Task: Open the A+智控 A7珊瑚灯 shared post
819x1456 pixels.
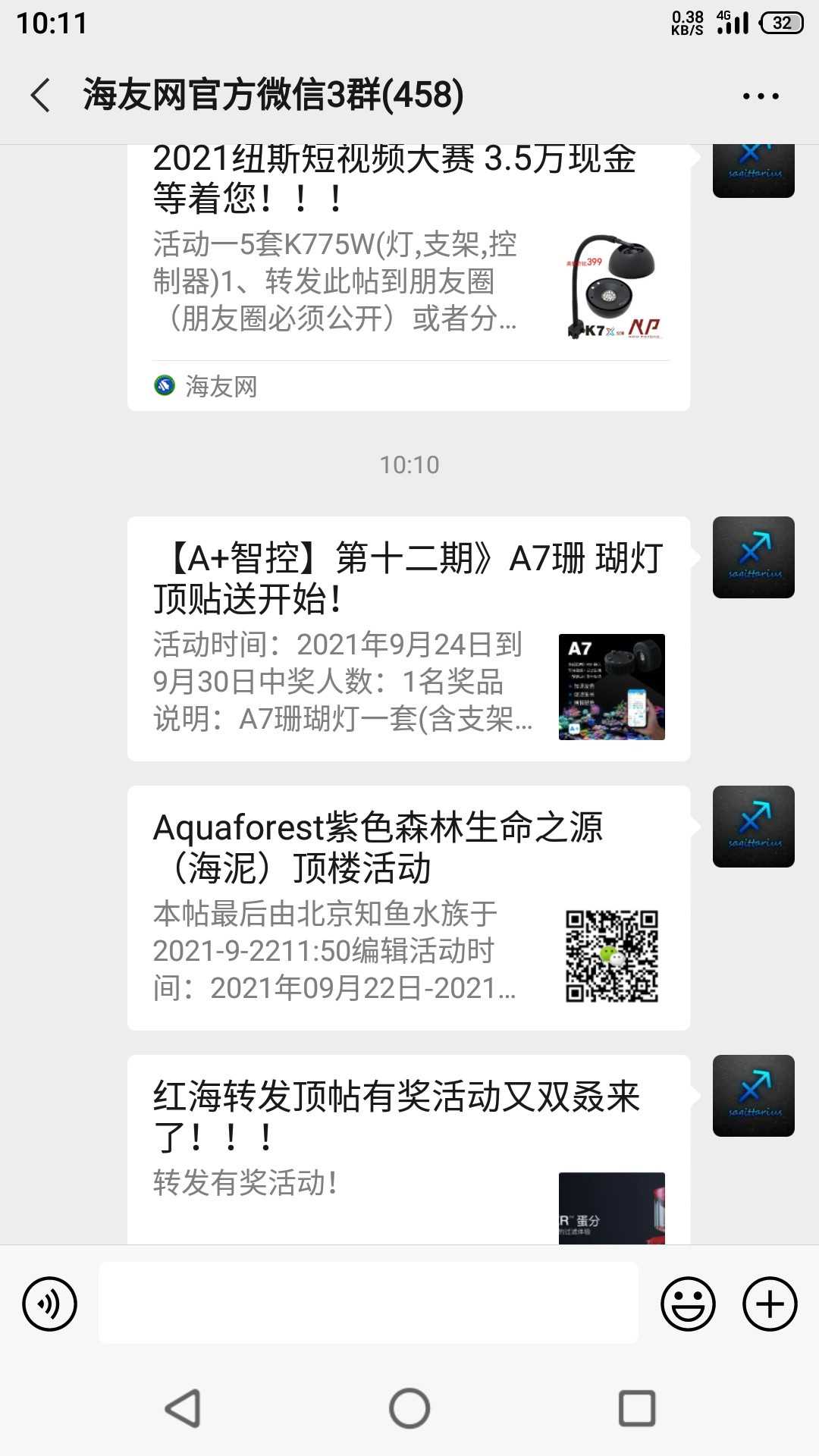Action: pyautogui.click(x=408, y=639)
